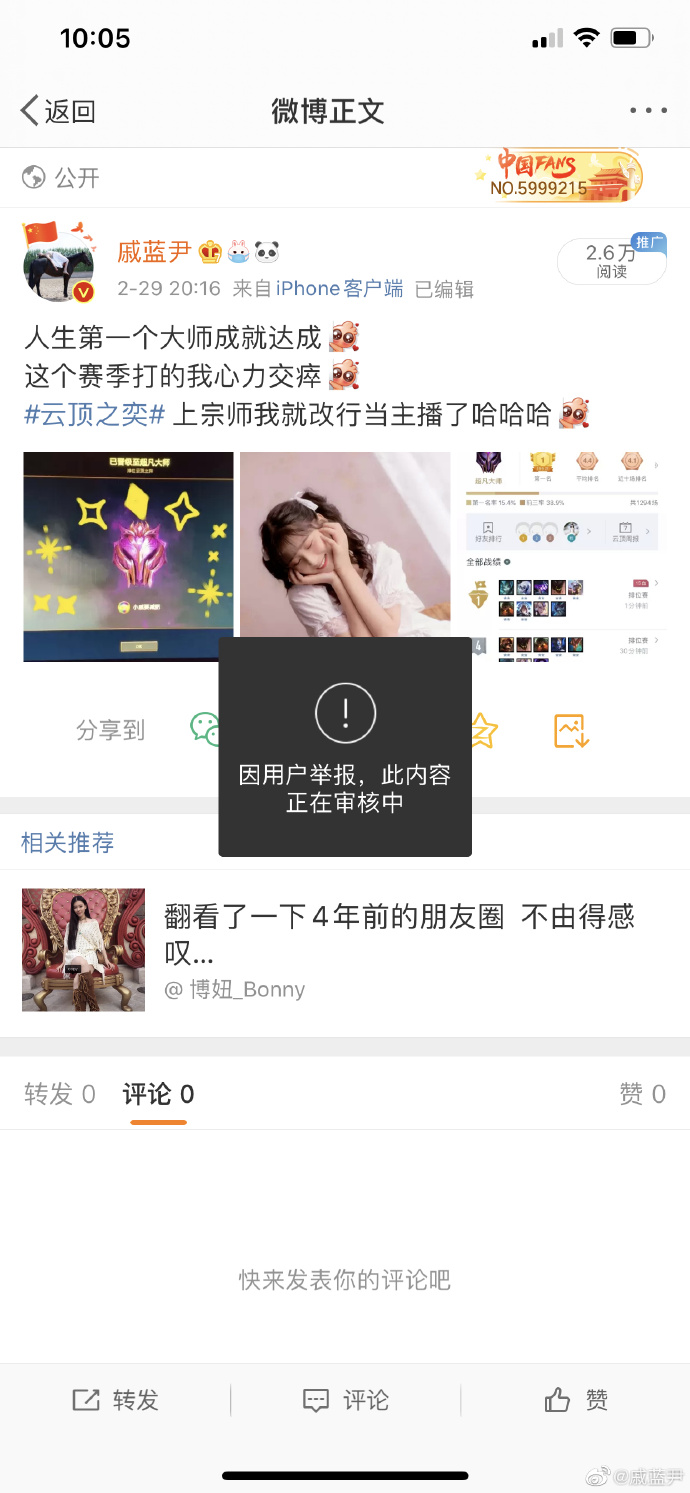Select the 评论 0 tab
The height and width of the screenshot is (1493, 690).
[158, 1094]
